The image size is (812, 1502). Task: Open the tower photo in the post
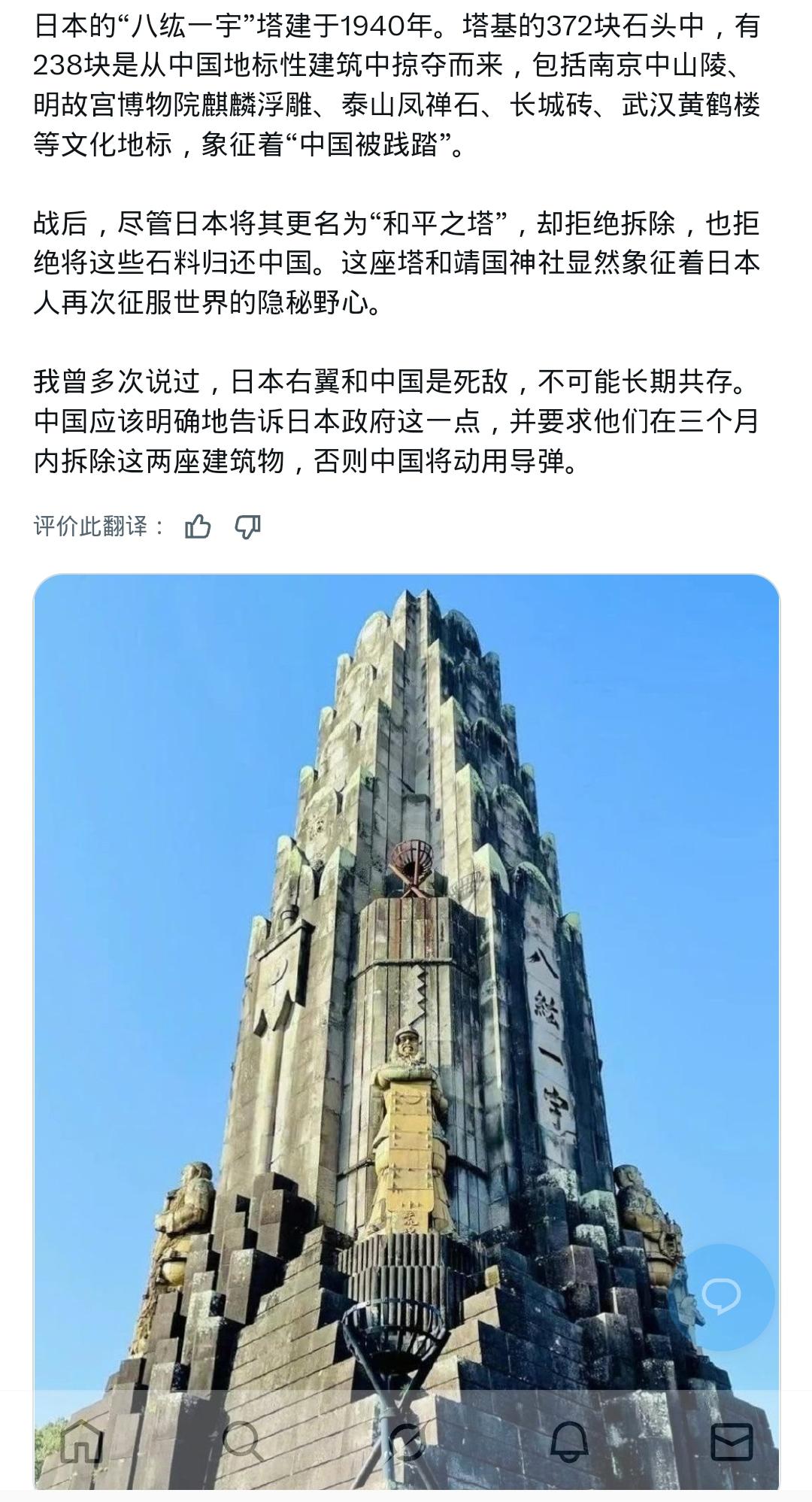point(406,978)
